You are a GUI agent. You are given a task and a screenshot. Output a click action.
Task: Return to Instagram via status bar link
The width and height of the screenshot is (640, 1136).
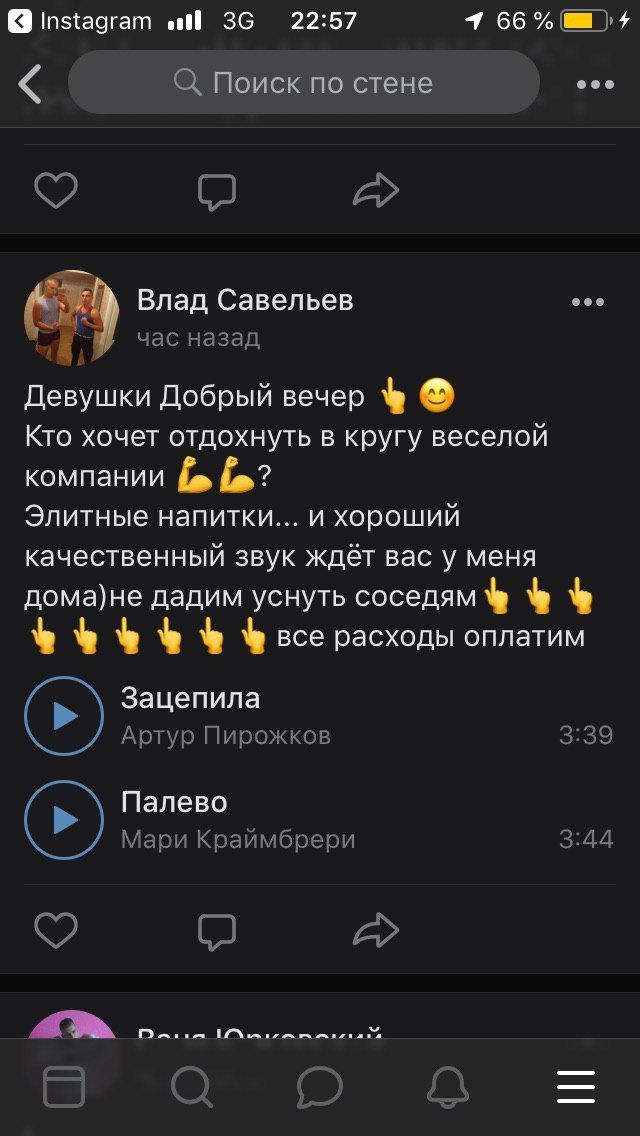[80, 20]
